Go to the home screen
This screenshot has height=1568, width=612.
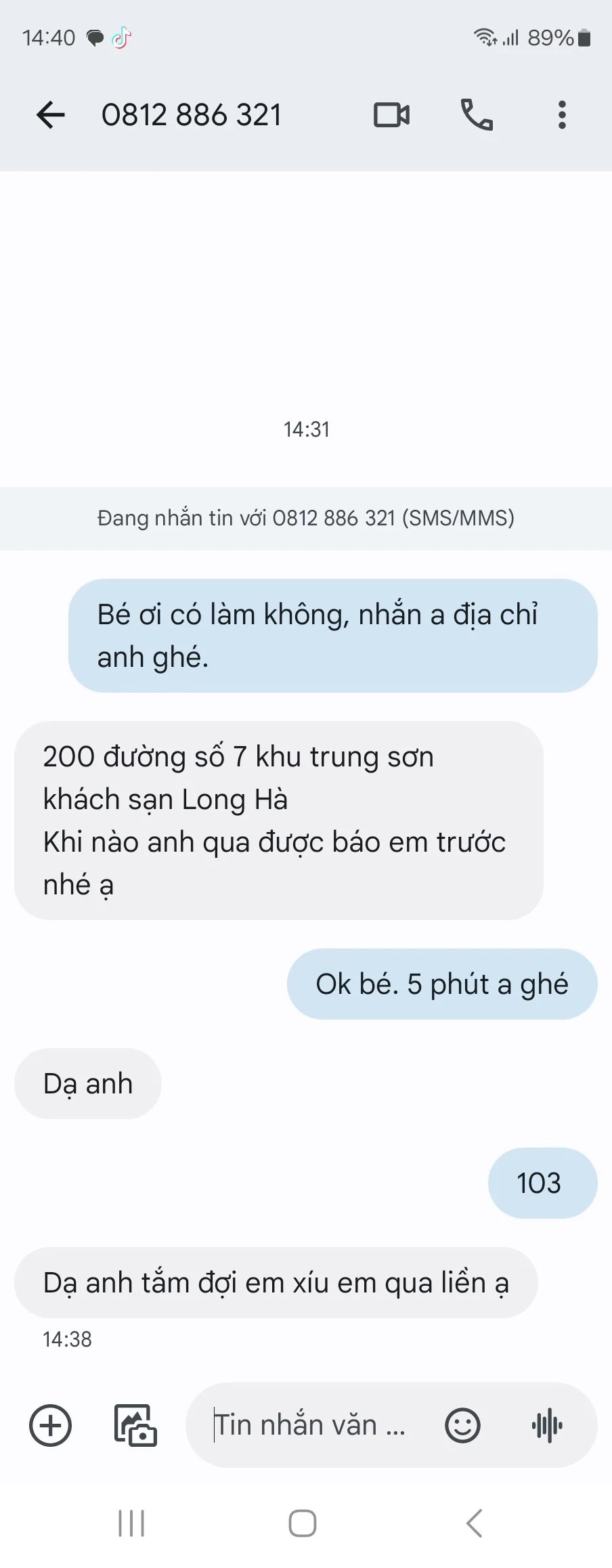pos(303,1523)
